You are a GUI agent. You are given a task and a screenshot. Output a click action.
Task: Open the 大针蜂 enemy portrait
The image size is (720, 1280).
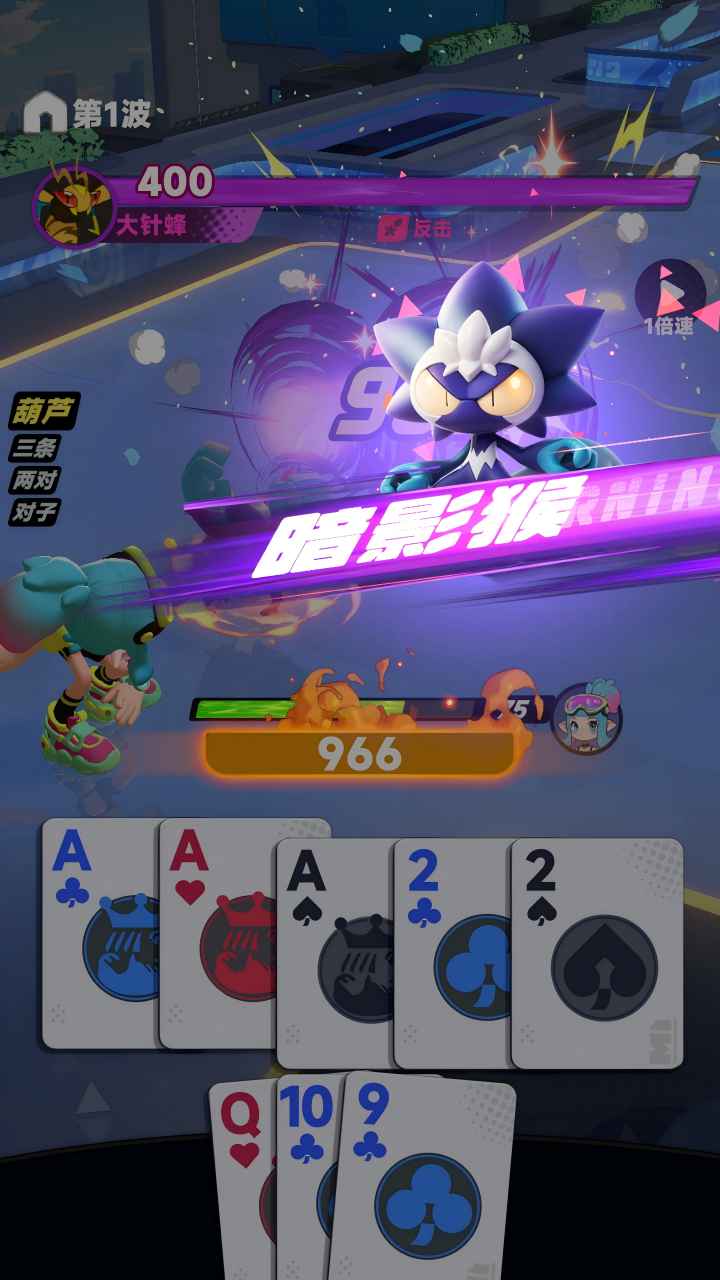pyautogui.click(x=72, y=206)
